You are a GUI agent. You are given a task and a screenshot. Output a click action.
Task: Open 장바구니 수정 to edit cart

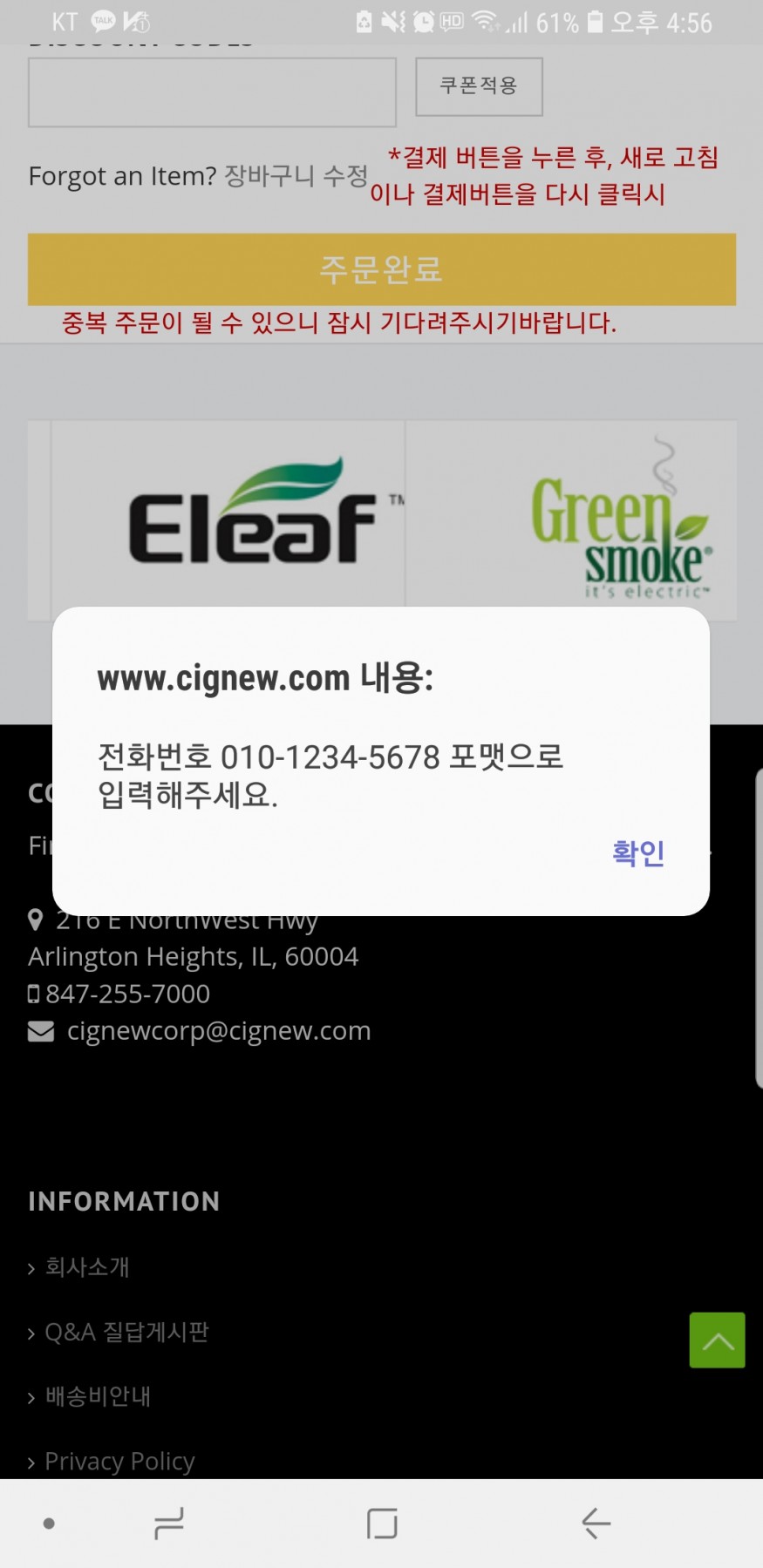click(296, 176)
